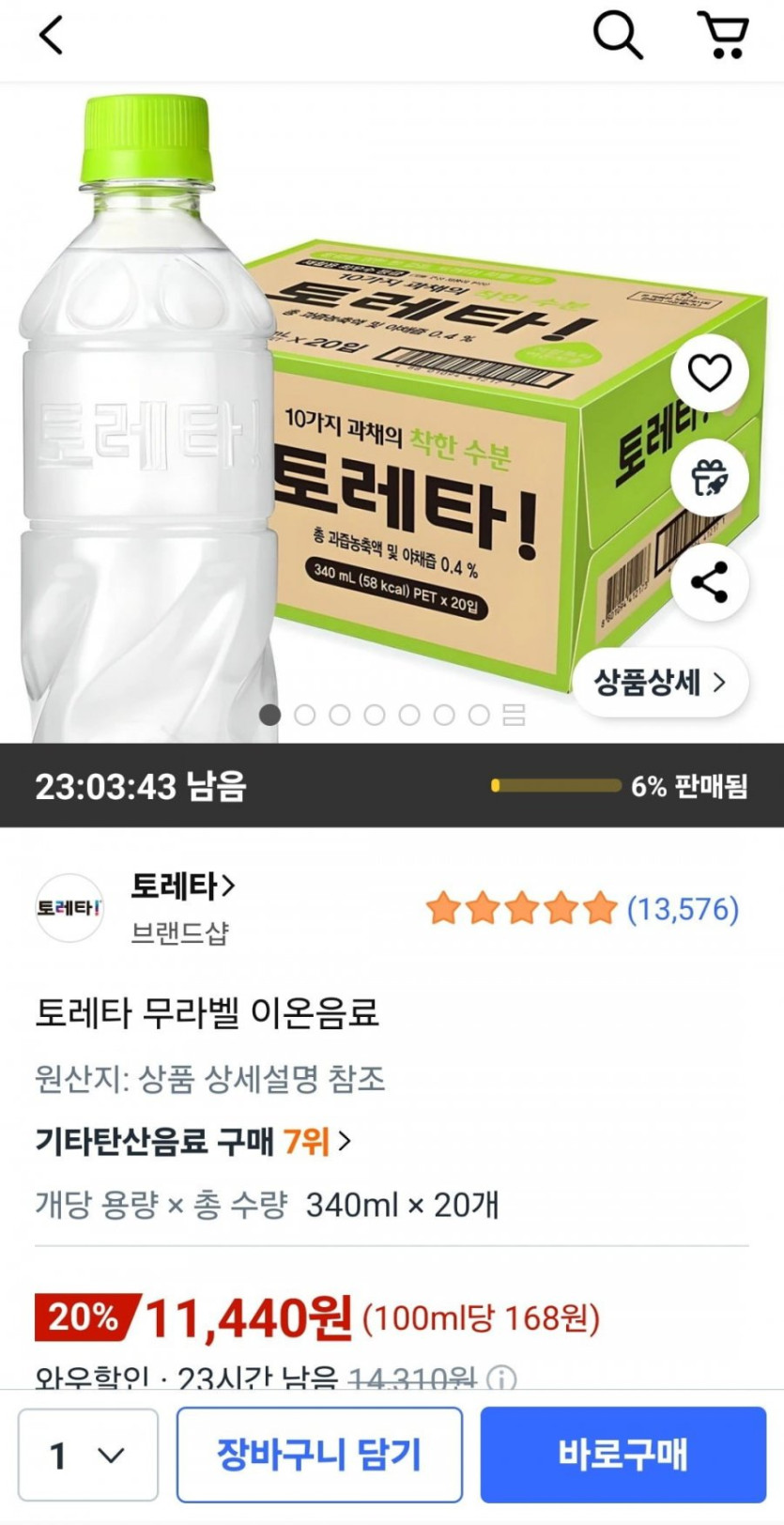Screen dimensions: 784x1525
Task: Share this product
Action: click(710, 582)
